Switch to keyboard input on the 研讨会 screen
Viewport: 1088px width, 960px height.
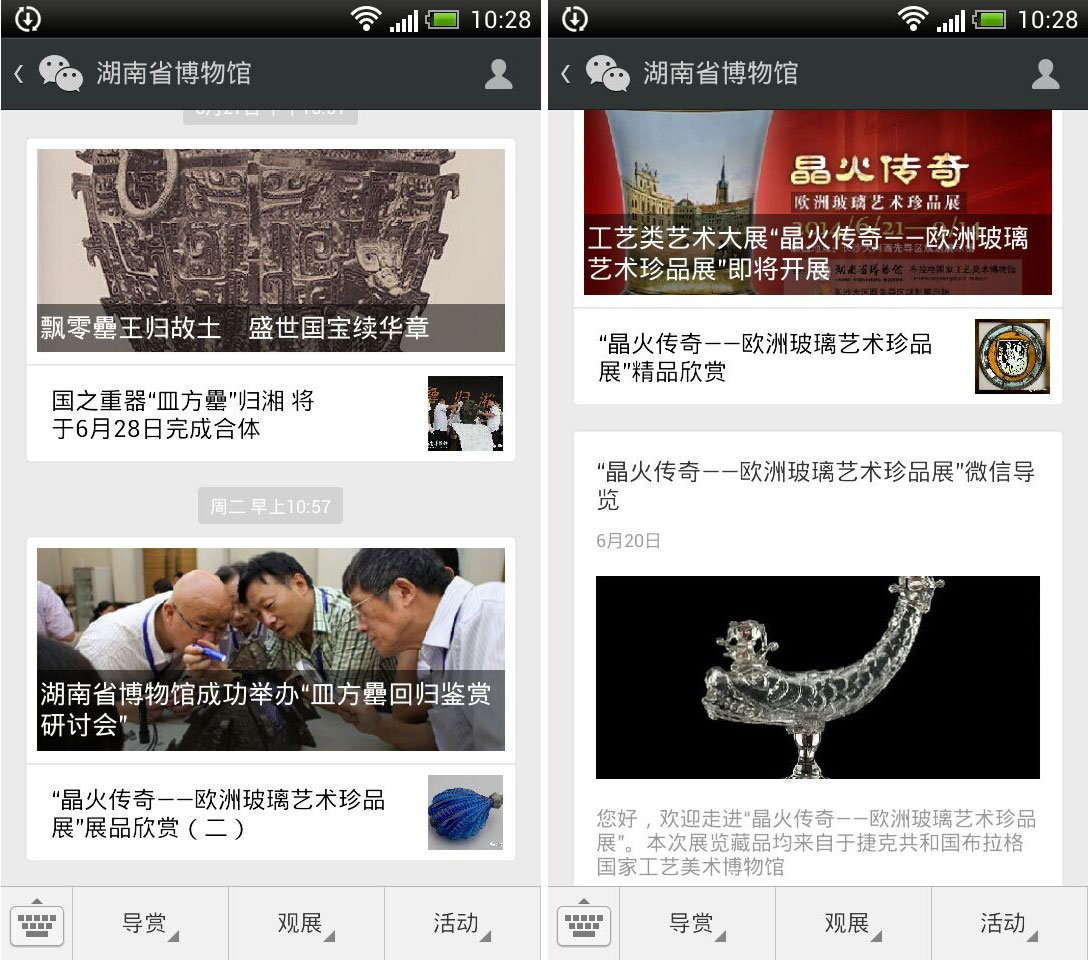37,923
